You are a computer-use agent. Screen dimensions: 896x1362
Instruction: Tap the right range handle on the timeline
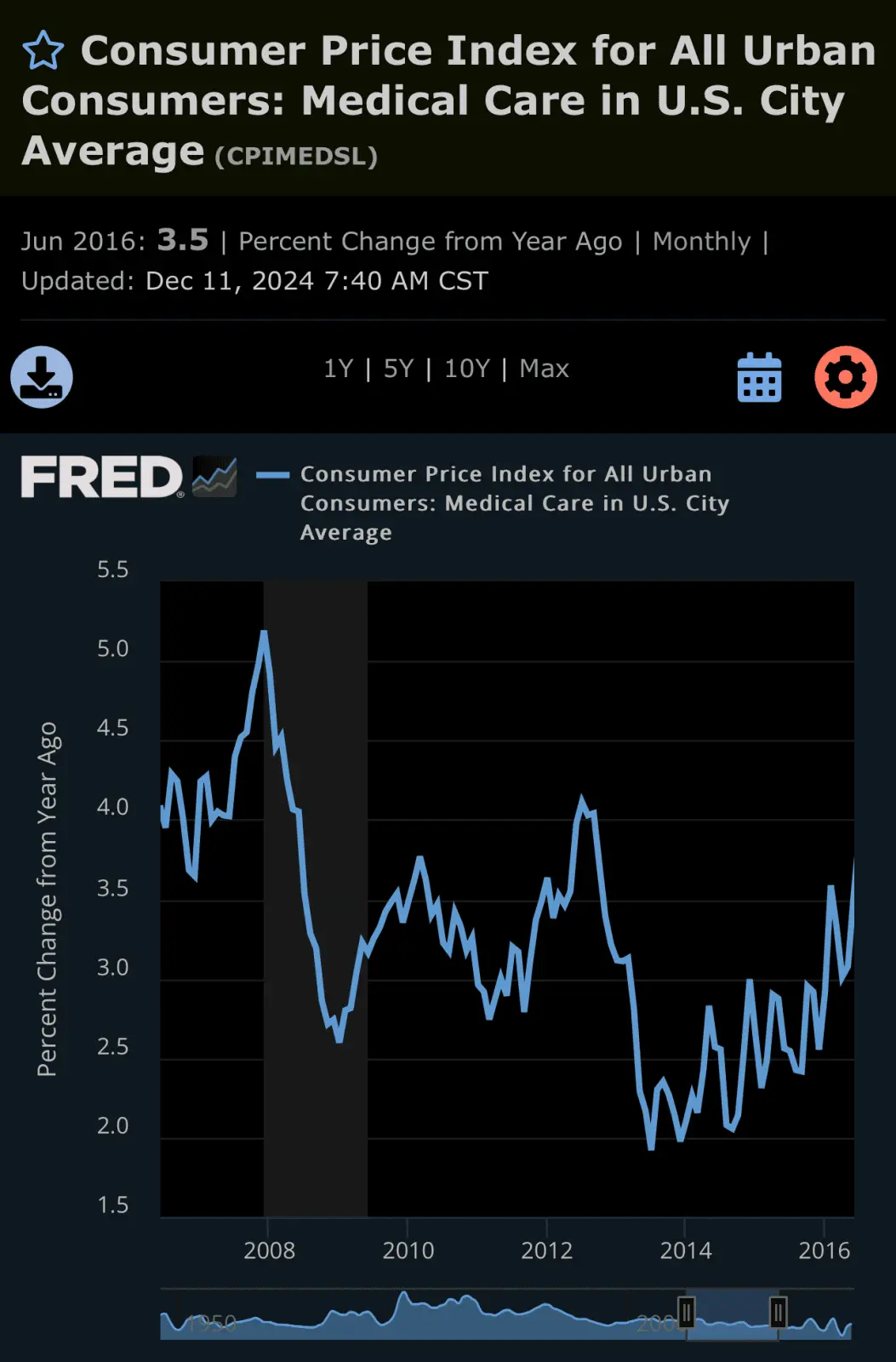(778, 1313)
